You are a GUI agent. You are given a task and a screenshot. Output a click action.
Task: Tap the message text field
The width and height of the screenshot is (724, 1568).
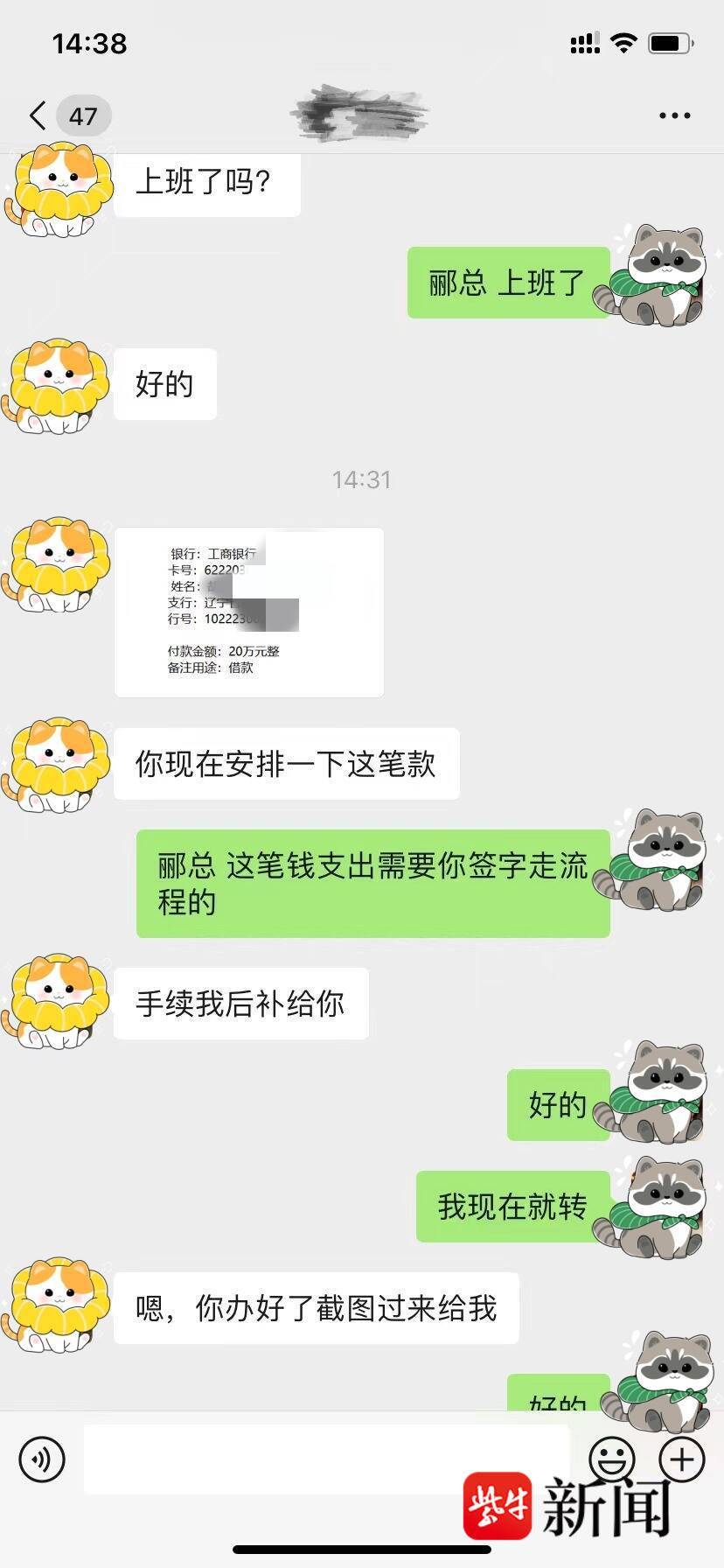[325, 1459]
